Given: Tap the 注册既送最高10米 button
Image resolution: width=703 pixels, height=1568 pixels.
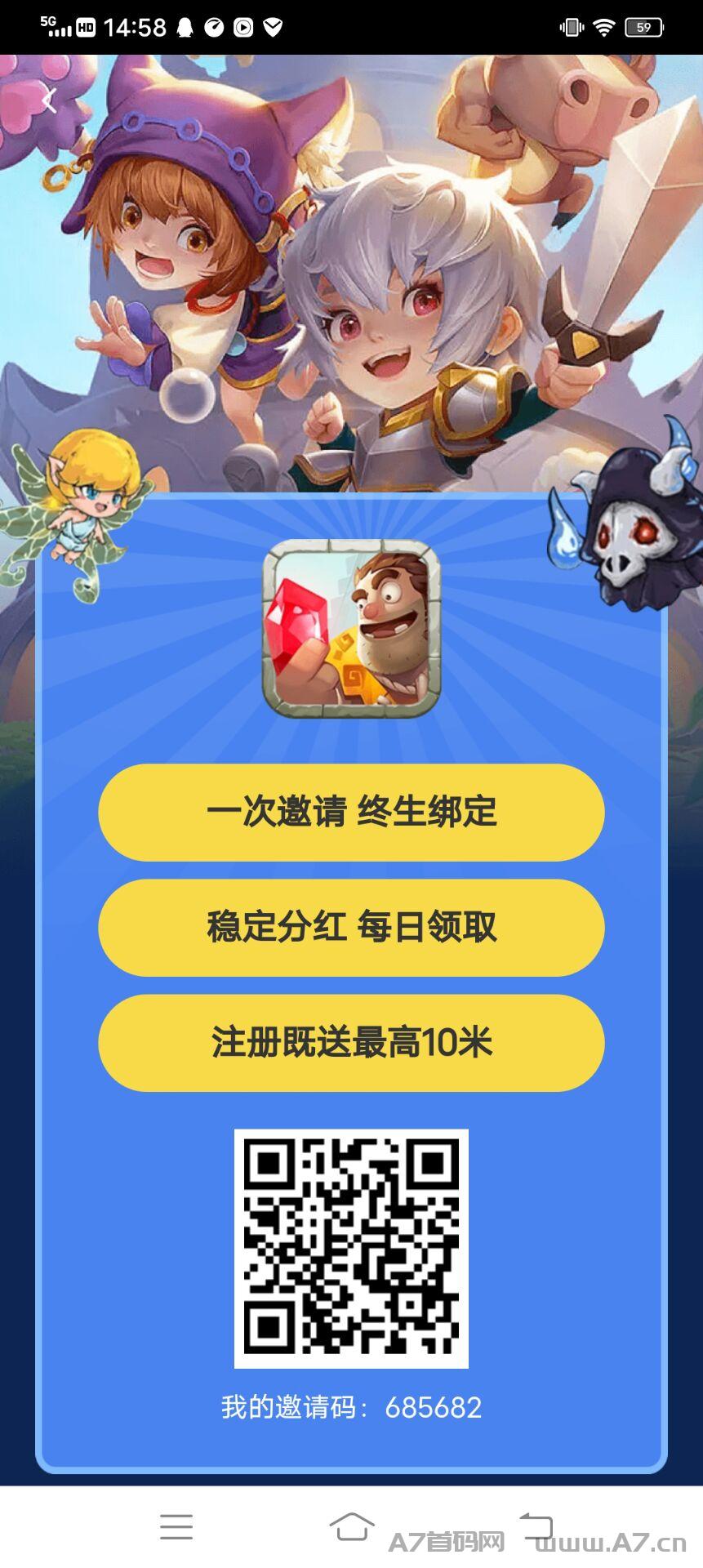Looking at the screenshot, I should click(351, 1043).
